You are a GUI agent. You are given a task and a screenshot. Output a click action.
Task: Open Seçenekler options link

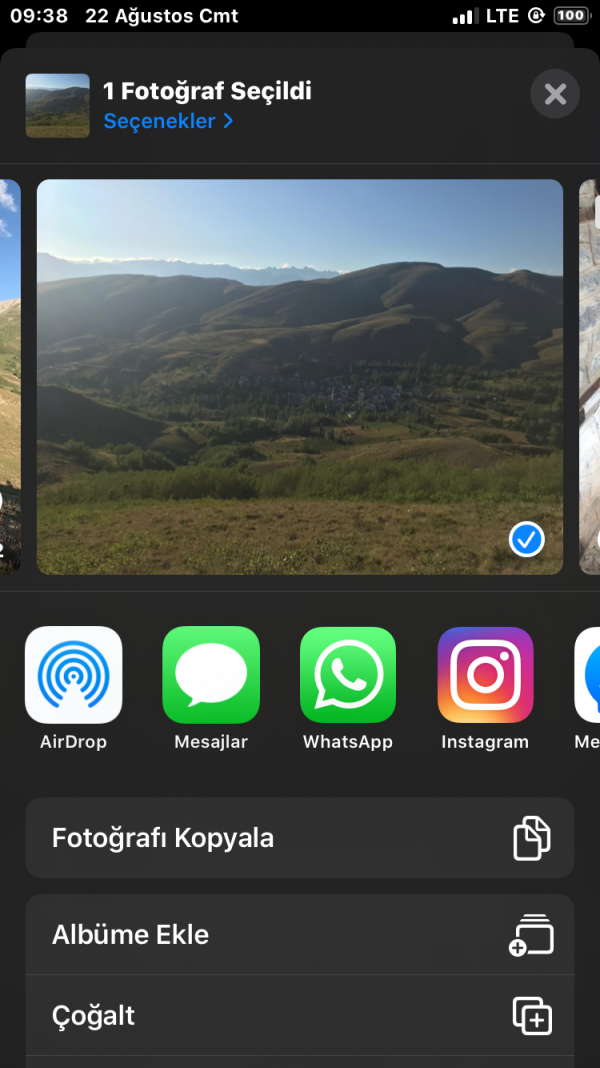[x=168, y=121]
